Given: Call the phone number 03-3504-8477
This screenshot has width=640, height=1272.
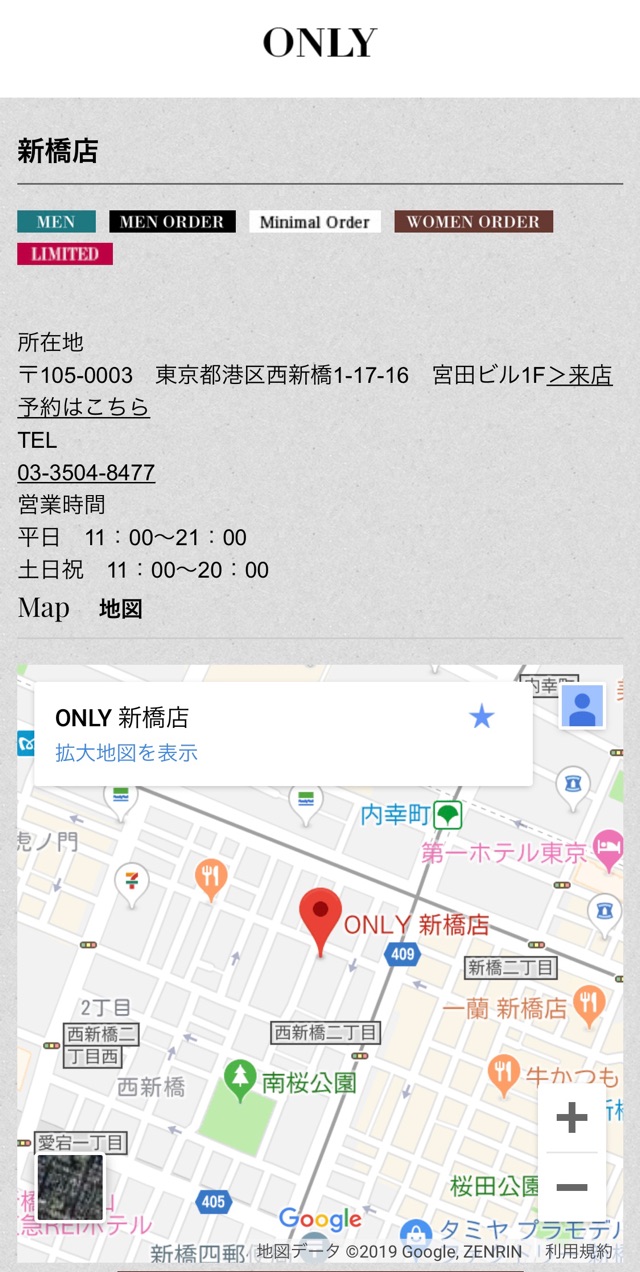Looking at the screenshot, I should pos(86,473).
